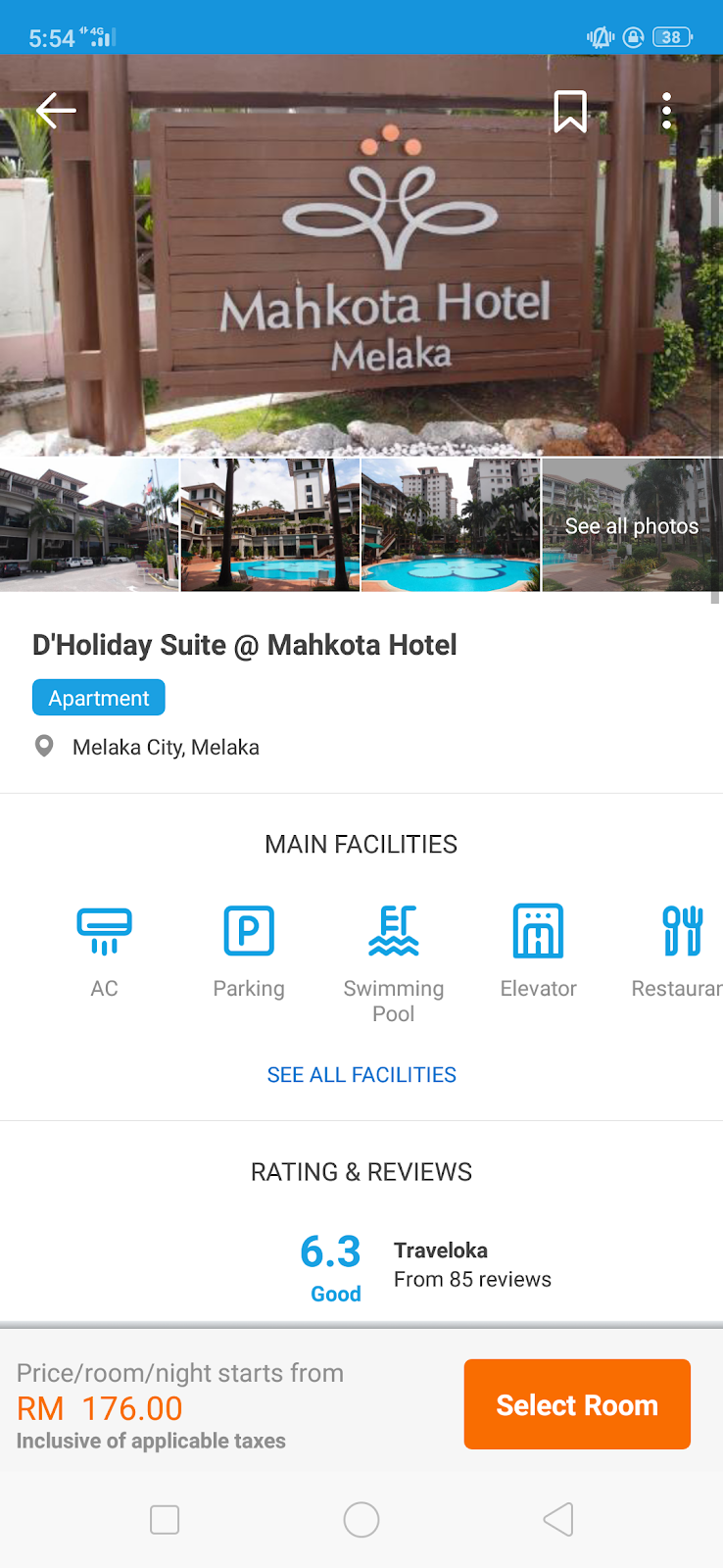723x1568 pixels.
Task: Go back using the arrow icon
Action: click(x=56, y=111)
